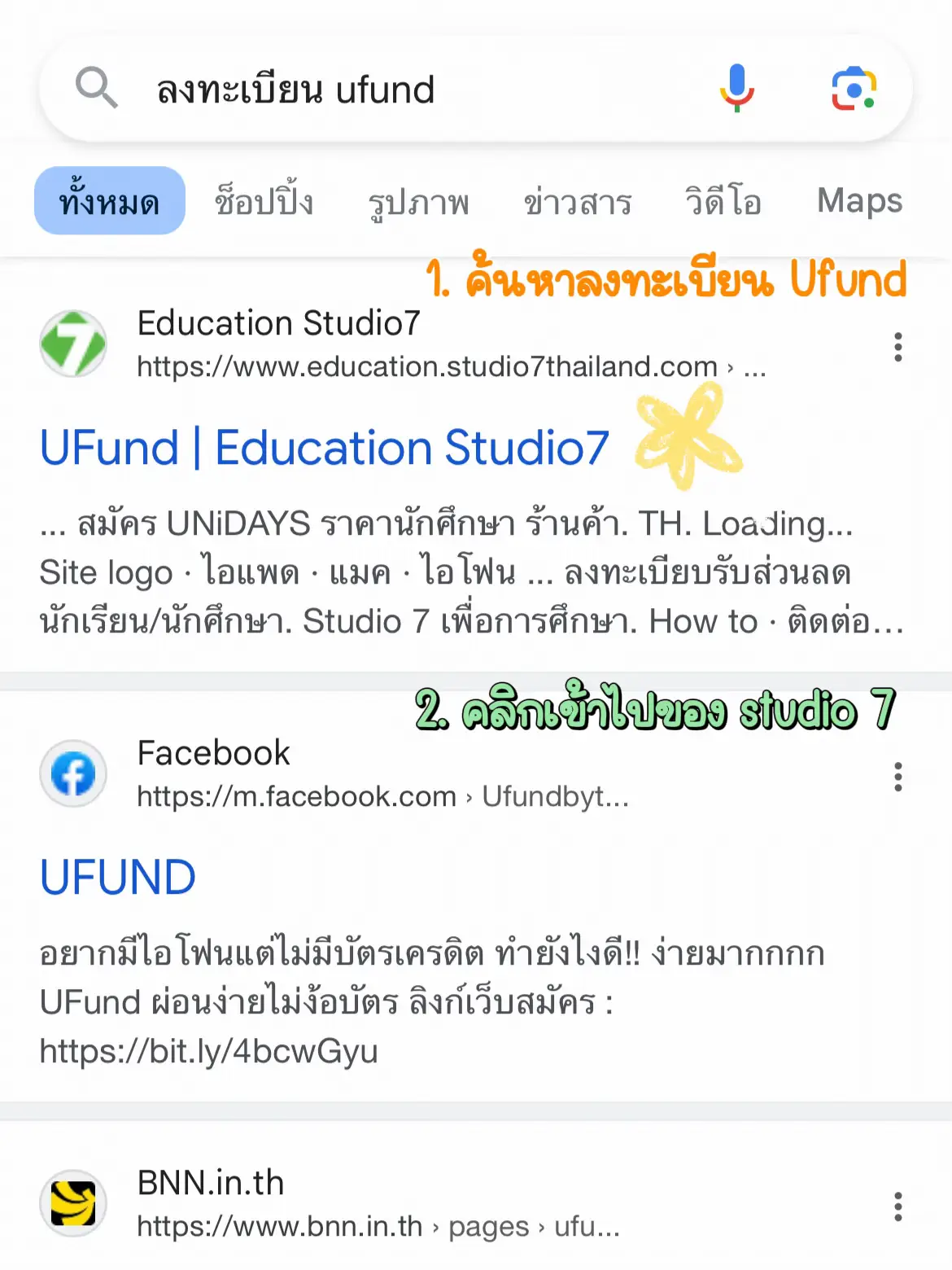Open the UFund Education Studio7 result link
Viewport: 952px width, 1270px height.
(x=324, y=446)
